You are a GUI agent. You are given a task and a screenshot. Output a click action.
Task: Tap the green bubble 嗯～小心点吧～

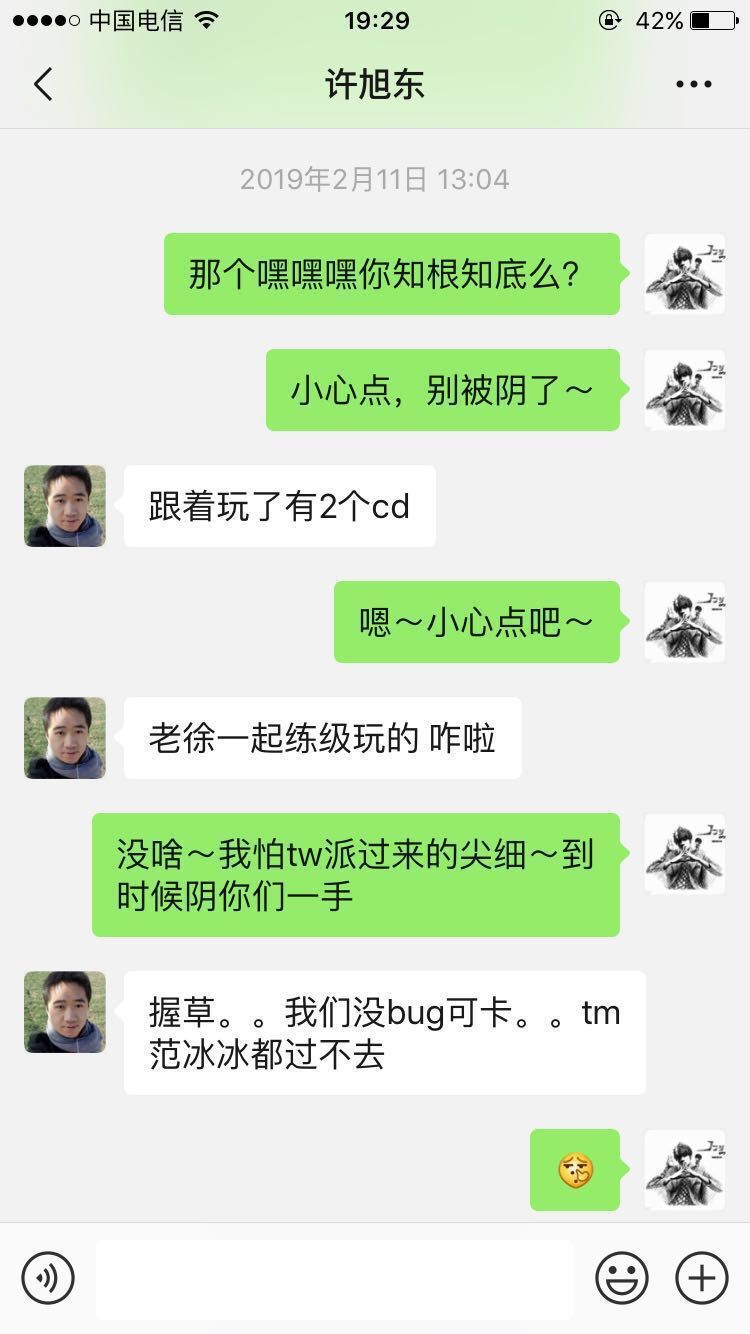coord(477,621)
